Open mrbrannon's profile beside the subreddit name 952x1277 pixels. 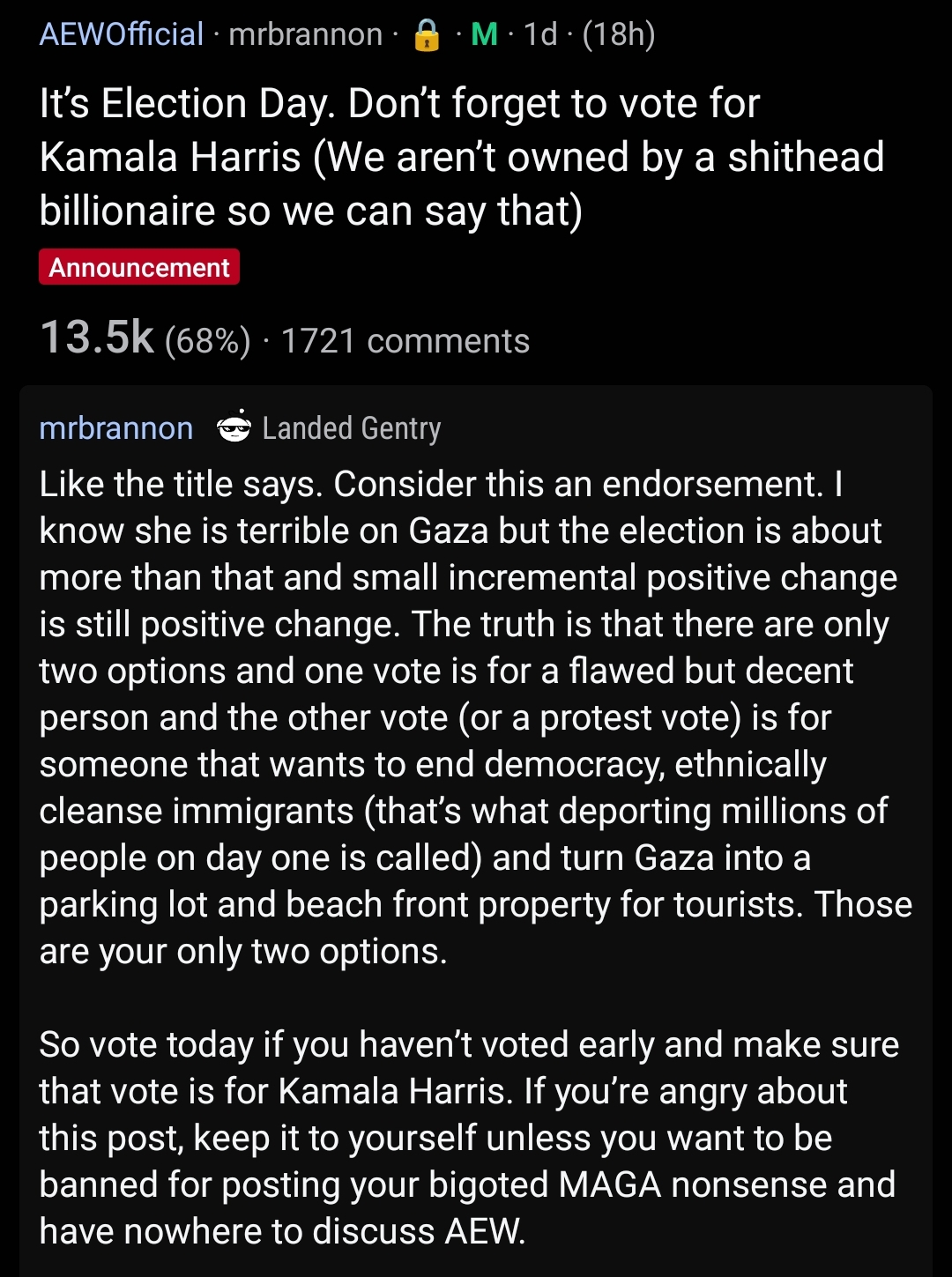(305, 34)
